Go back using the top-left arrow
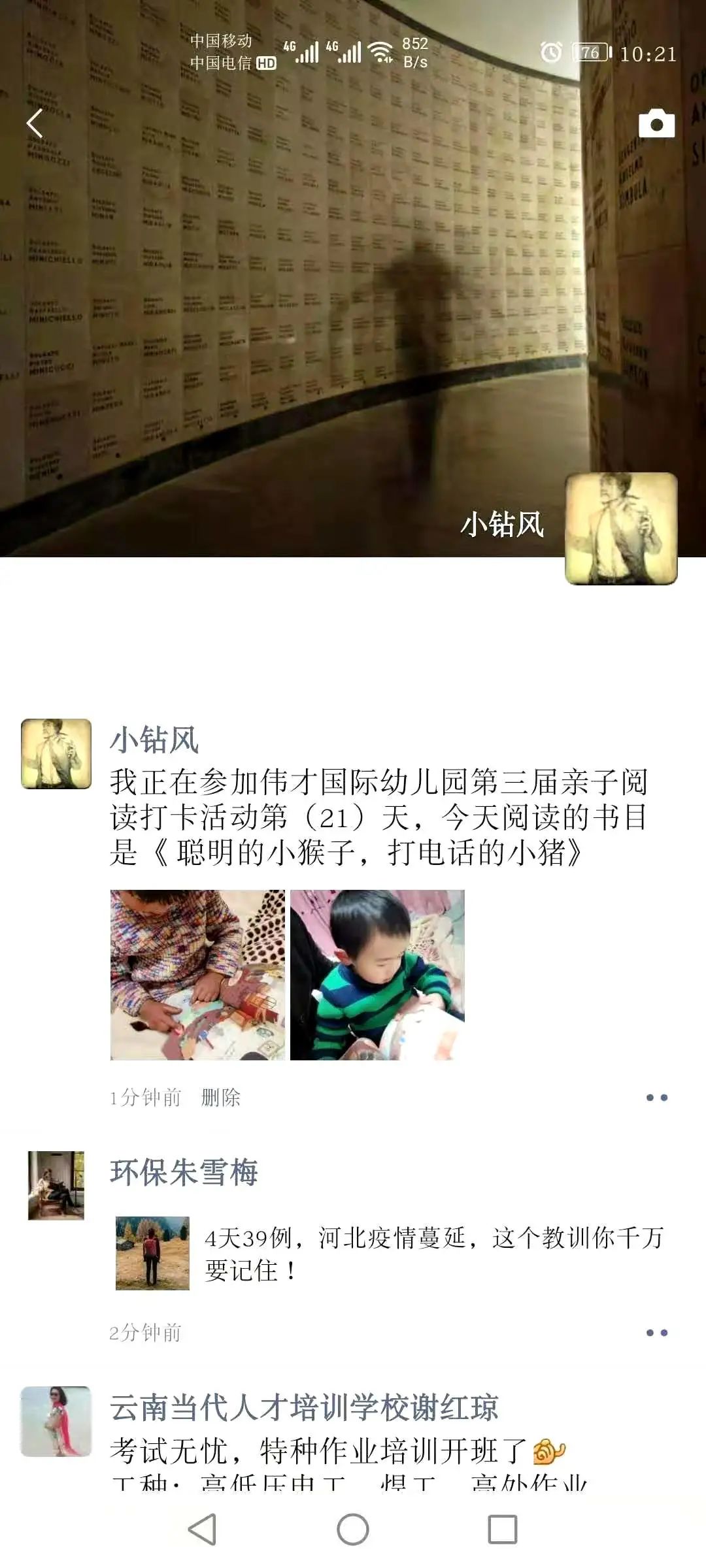706x1568 pixels. [35, 123]
